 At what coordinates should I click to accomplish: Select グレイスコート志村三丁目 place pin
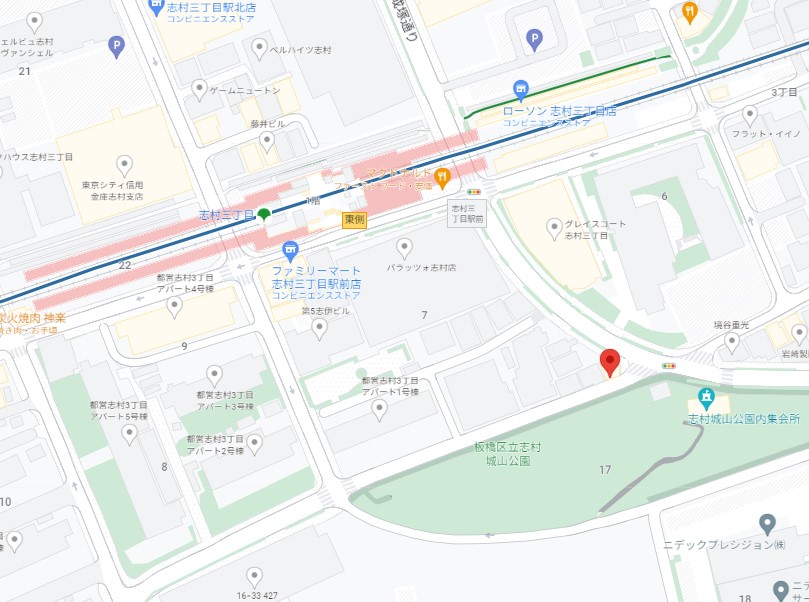coord(554,228)
